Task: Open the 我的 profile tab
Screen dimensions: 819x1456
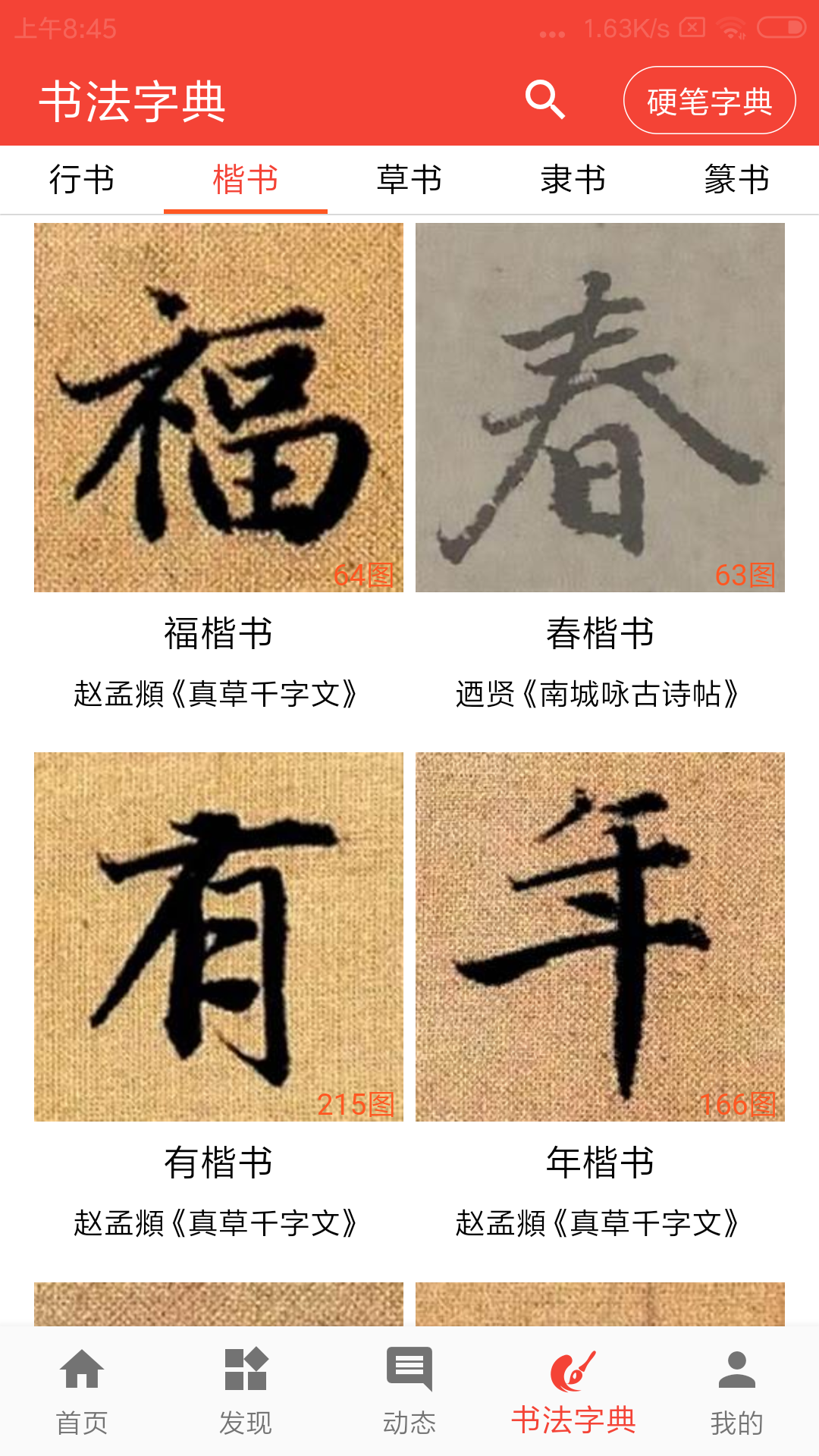Action: tap(736, 1391)
